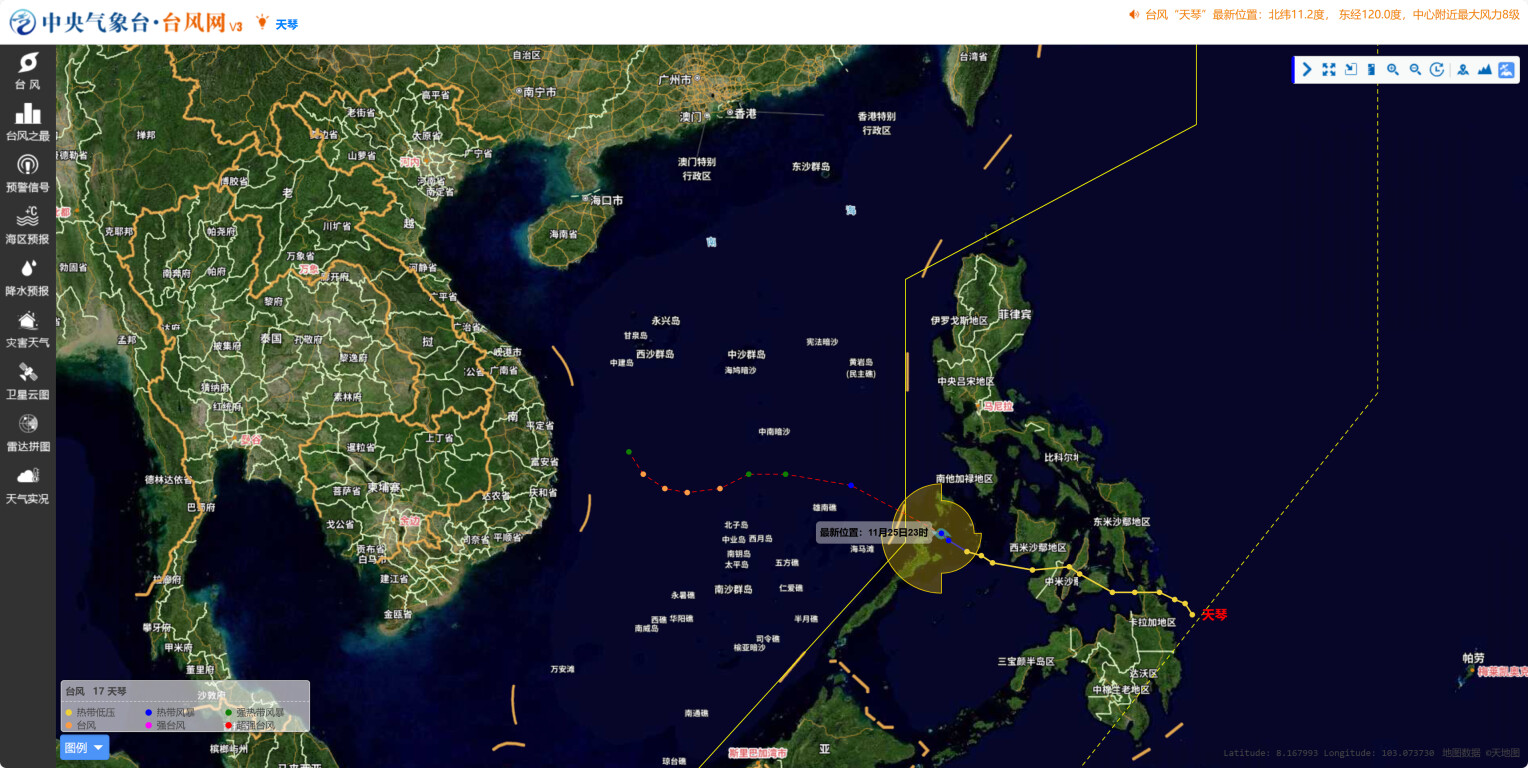Open 预警信号 warning signals
Screen dimensions: 1528x768
click(x=28, y=174)
